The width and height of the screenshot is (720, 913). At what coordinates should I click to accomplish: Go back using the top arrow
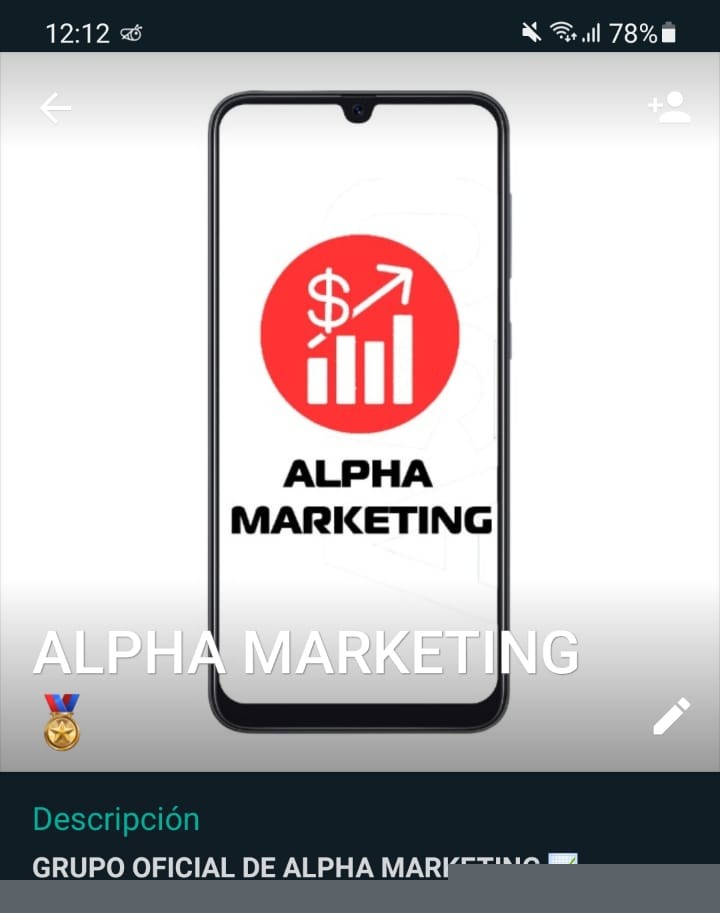(55, 108)
